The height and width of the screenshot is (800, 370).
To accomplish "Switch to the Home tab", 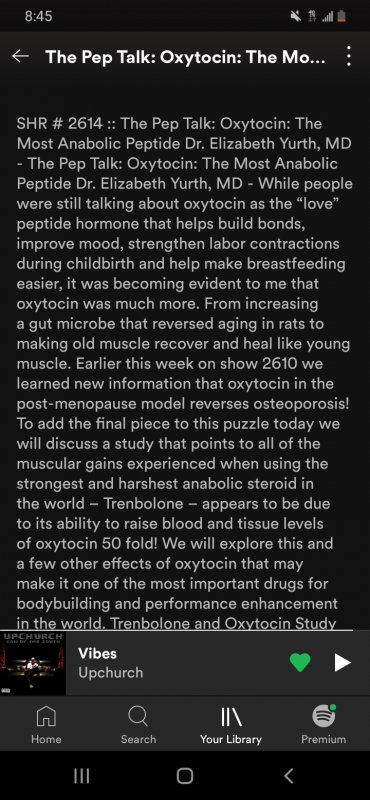I will coord(46,725).
